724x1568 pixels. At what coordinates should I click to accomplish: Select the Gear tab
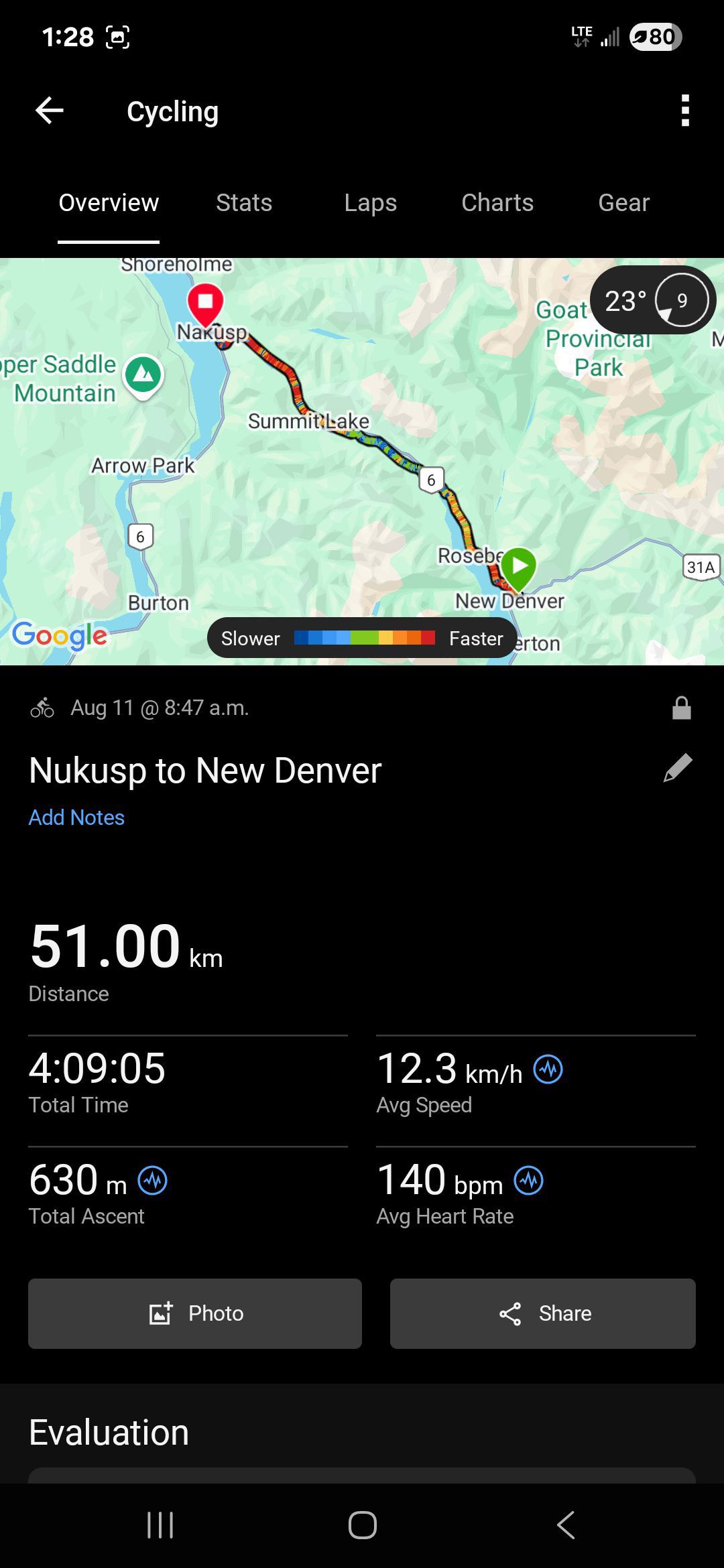tap(623, 202)
